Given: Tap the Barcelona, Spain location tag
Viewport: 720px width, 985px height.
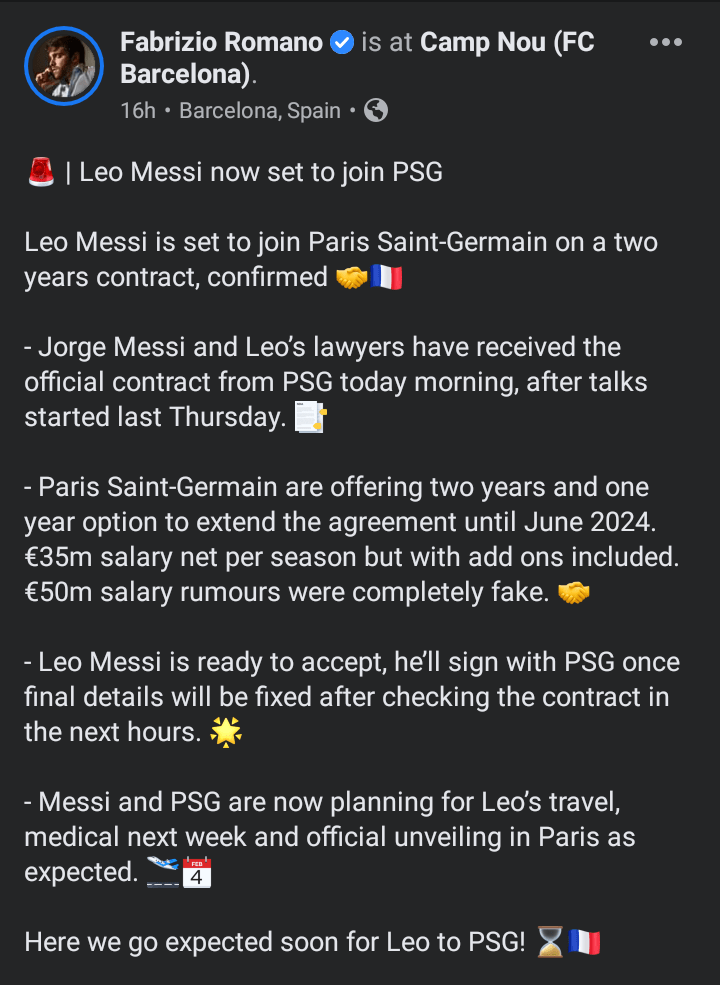Looking at the screenshot, I should coord(259,110).
